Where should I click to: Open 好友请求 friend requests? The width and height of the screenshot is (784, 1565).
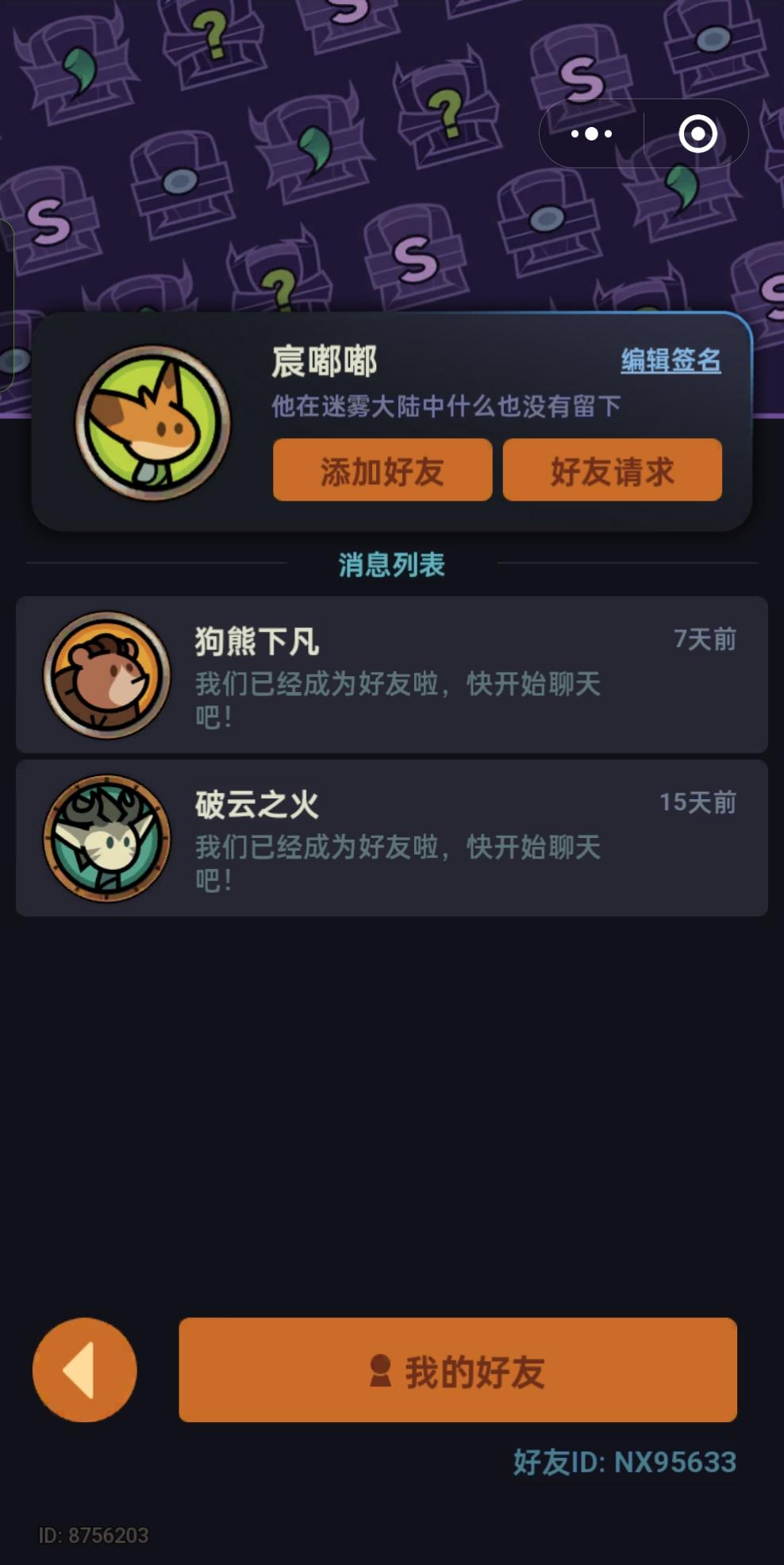[613, 471]
